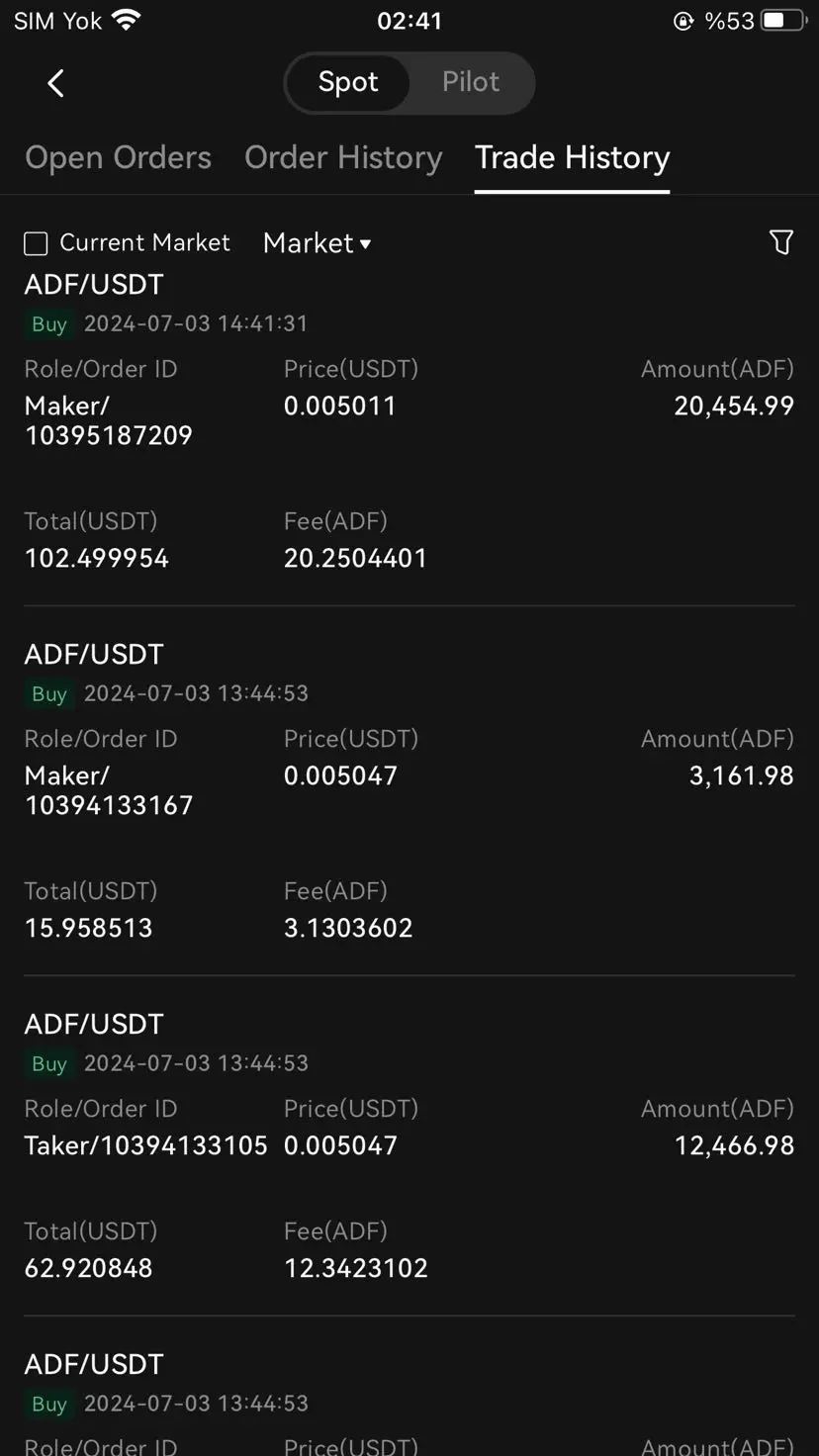This screenshot has height=1456, width=819.
Task: Check the Current Market checkbox
Action: [x=36, y=243]
